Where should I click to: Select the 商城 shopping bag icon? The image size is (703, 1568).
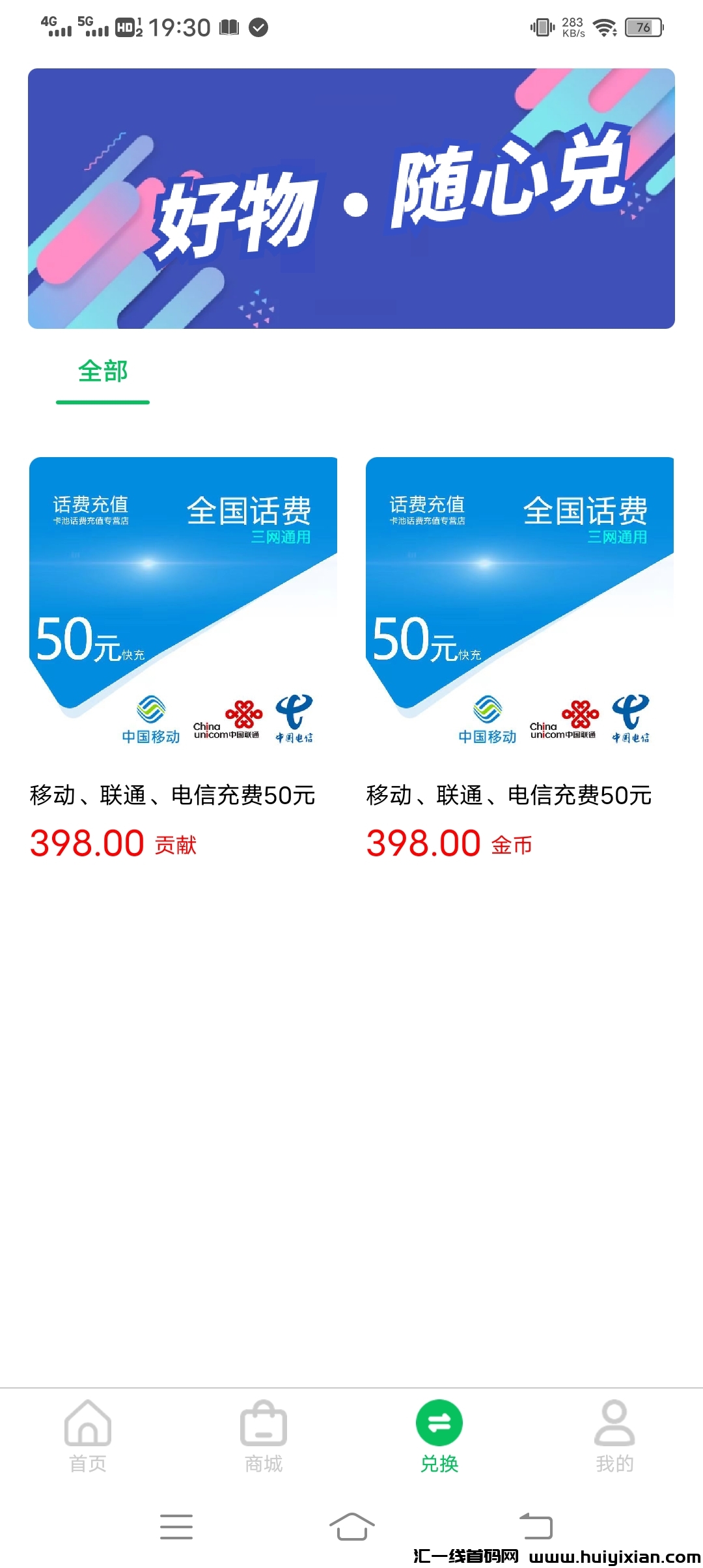[264, 1426]
